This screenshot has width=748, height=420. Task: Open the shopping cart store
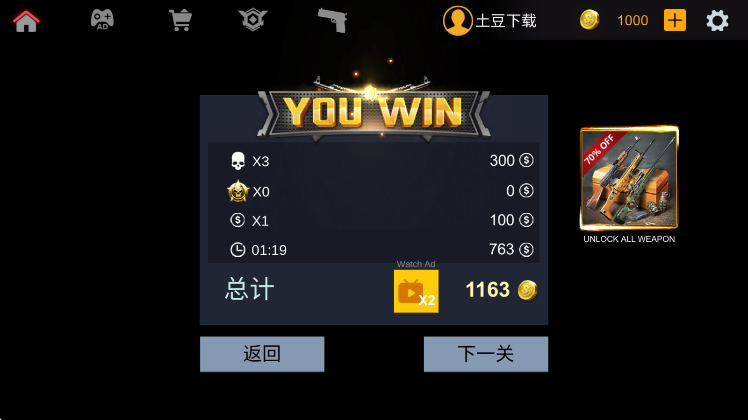180,20
